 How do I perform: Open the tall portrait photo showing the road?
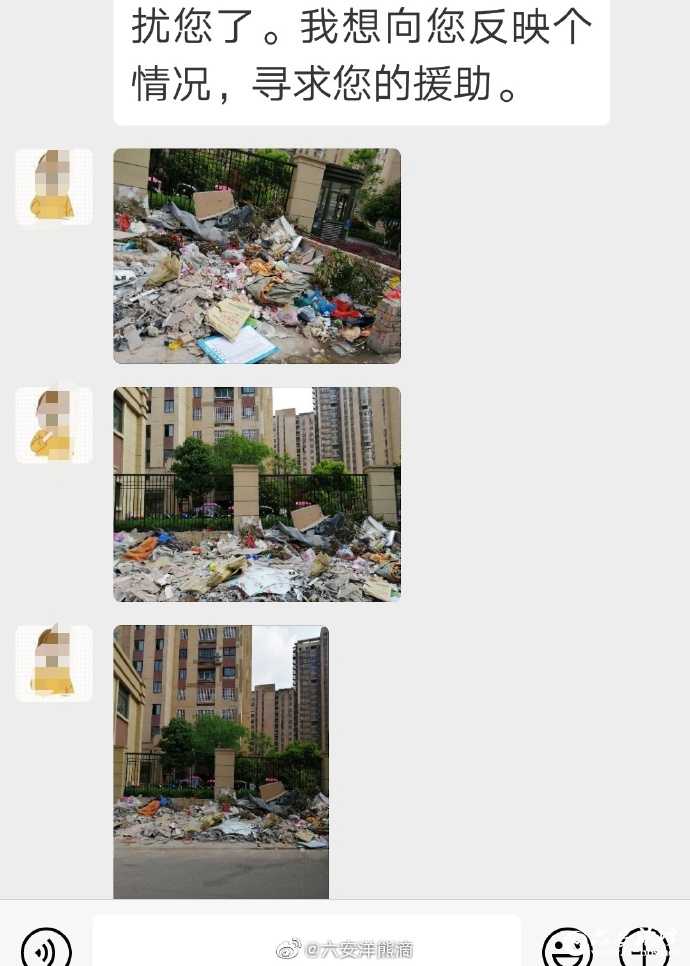pos(221,762)
